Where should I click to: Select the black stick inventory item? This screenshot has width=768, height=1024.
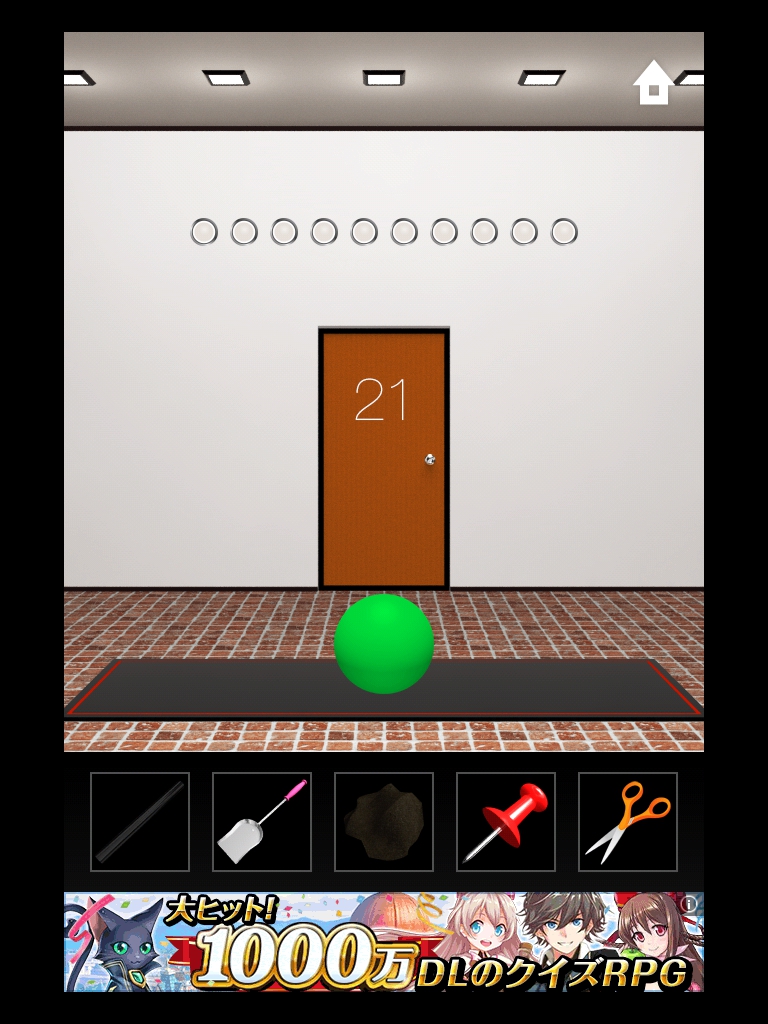point(140,822)
